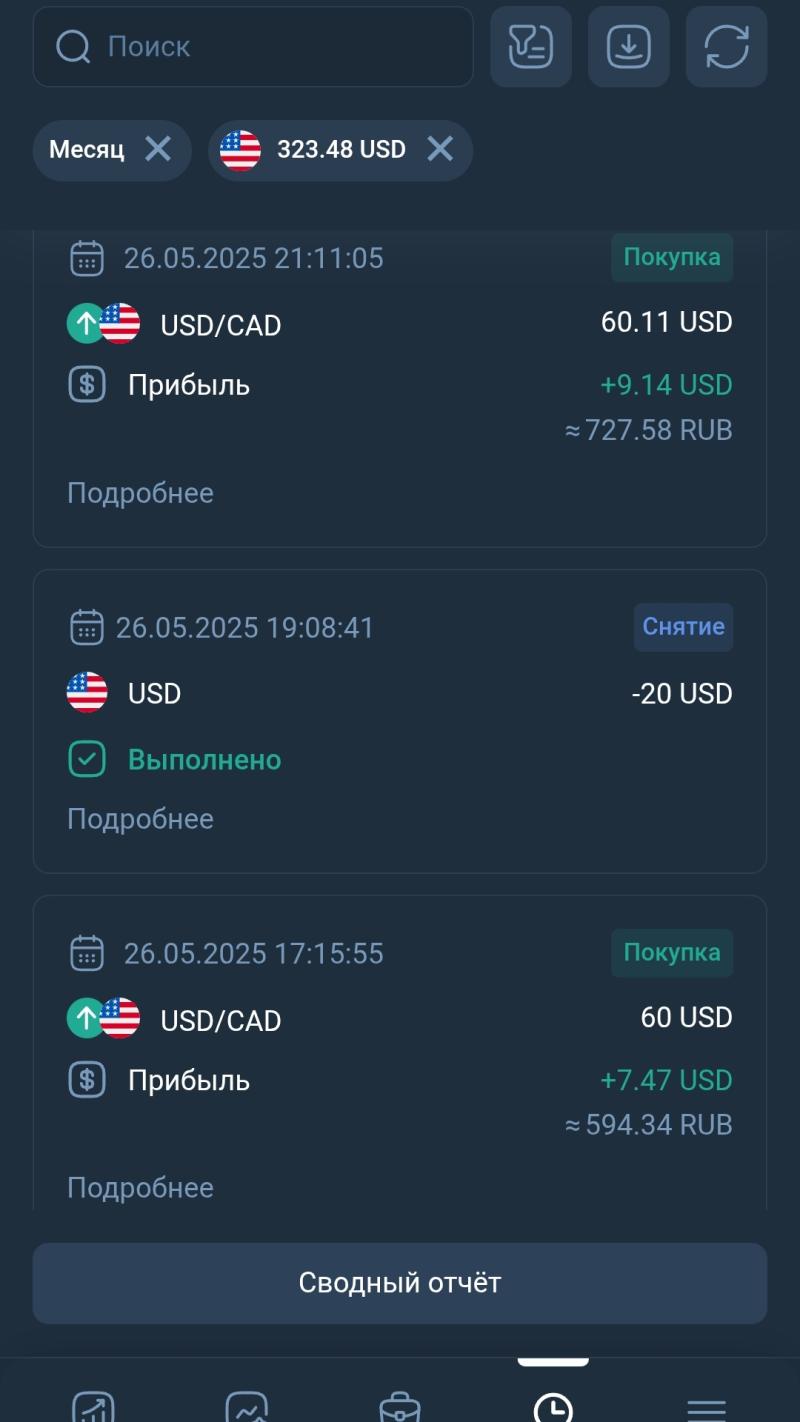Open the history clock tab
The image size is (800, 1422).
pyautogui.click(x=553, y=1405)
